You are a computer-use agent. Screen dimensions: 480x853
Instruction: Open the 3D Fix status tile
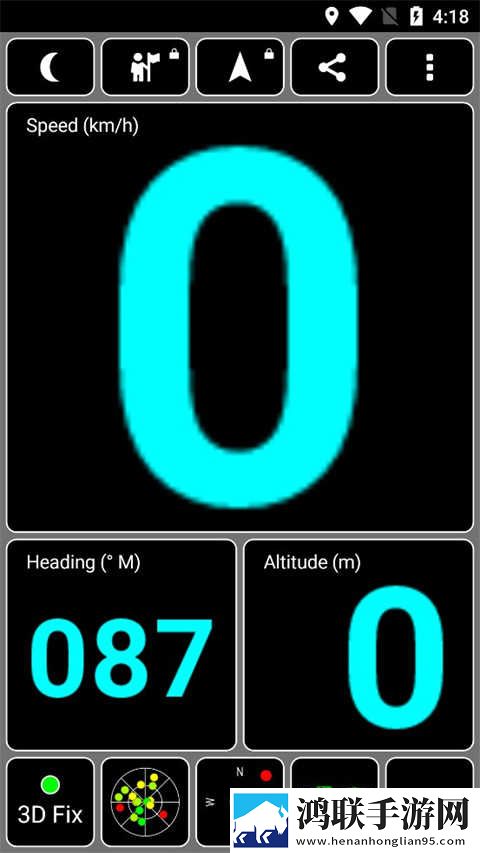tap(50, 802)
